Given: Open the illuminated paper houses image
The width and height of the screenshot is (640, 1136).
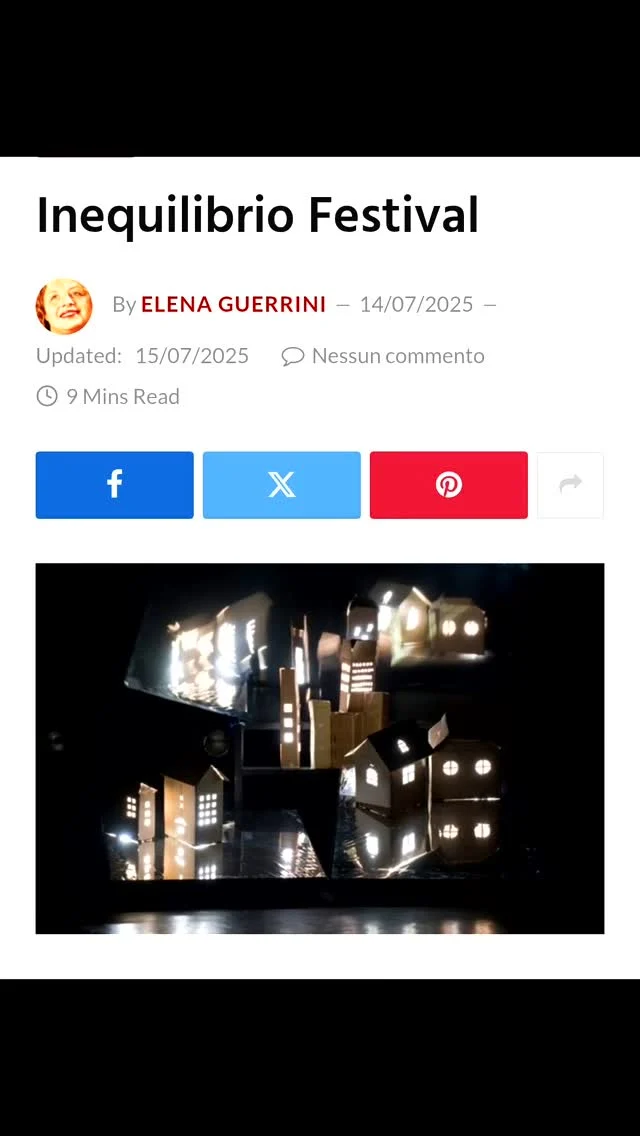Looking at the screenshot, I should [320, 748].
